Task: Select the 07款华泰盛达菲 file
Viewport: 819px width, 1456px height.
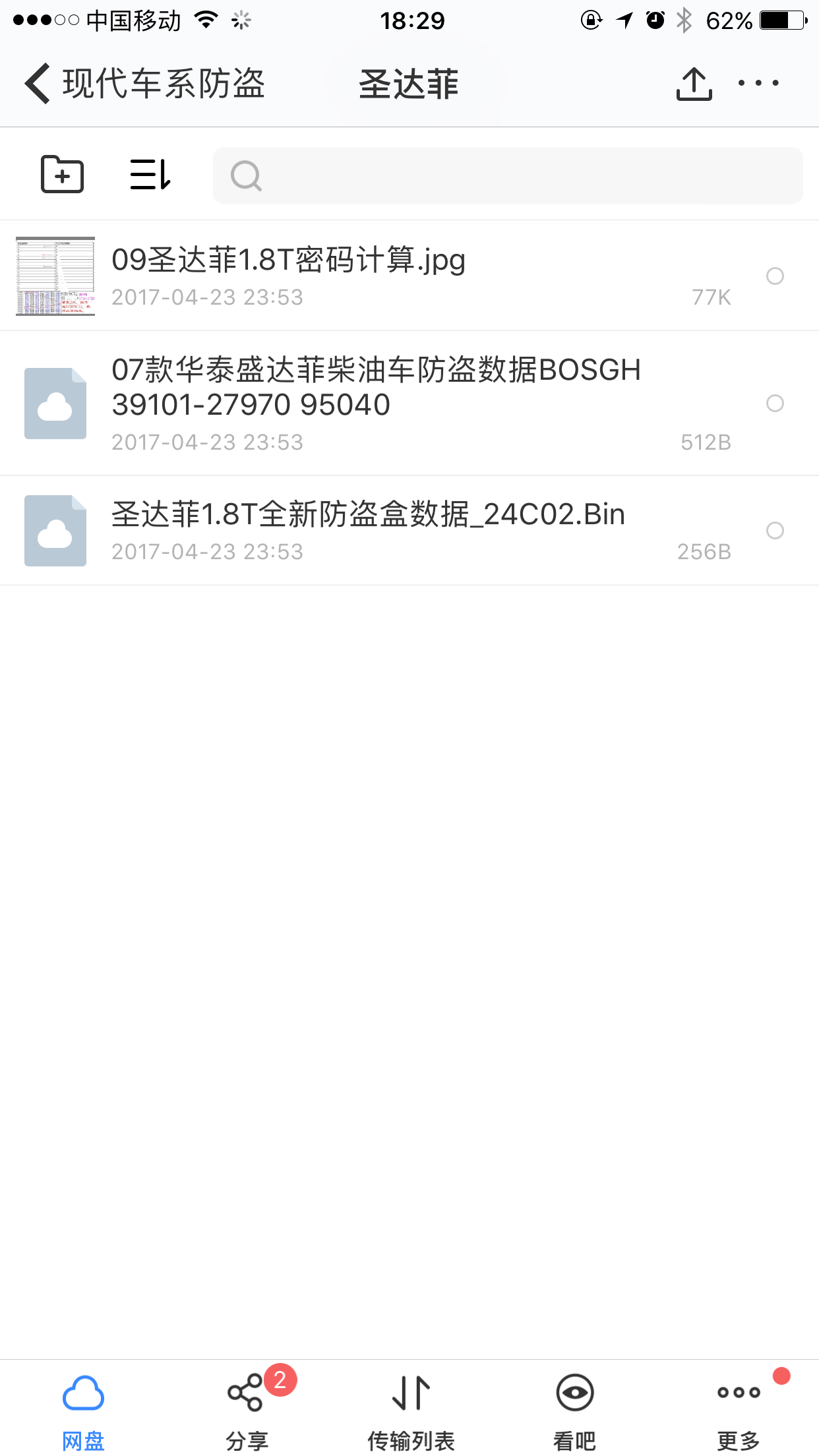Action: coord(775,403)
